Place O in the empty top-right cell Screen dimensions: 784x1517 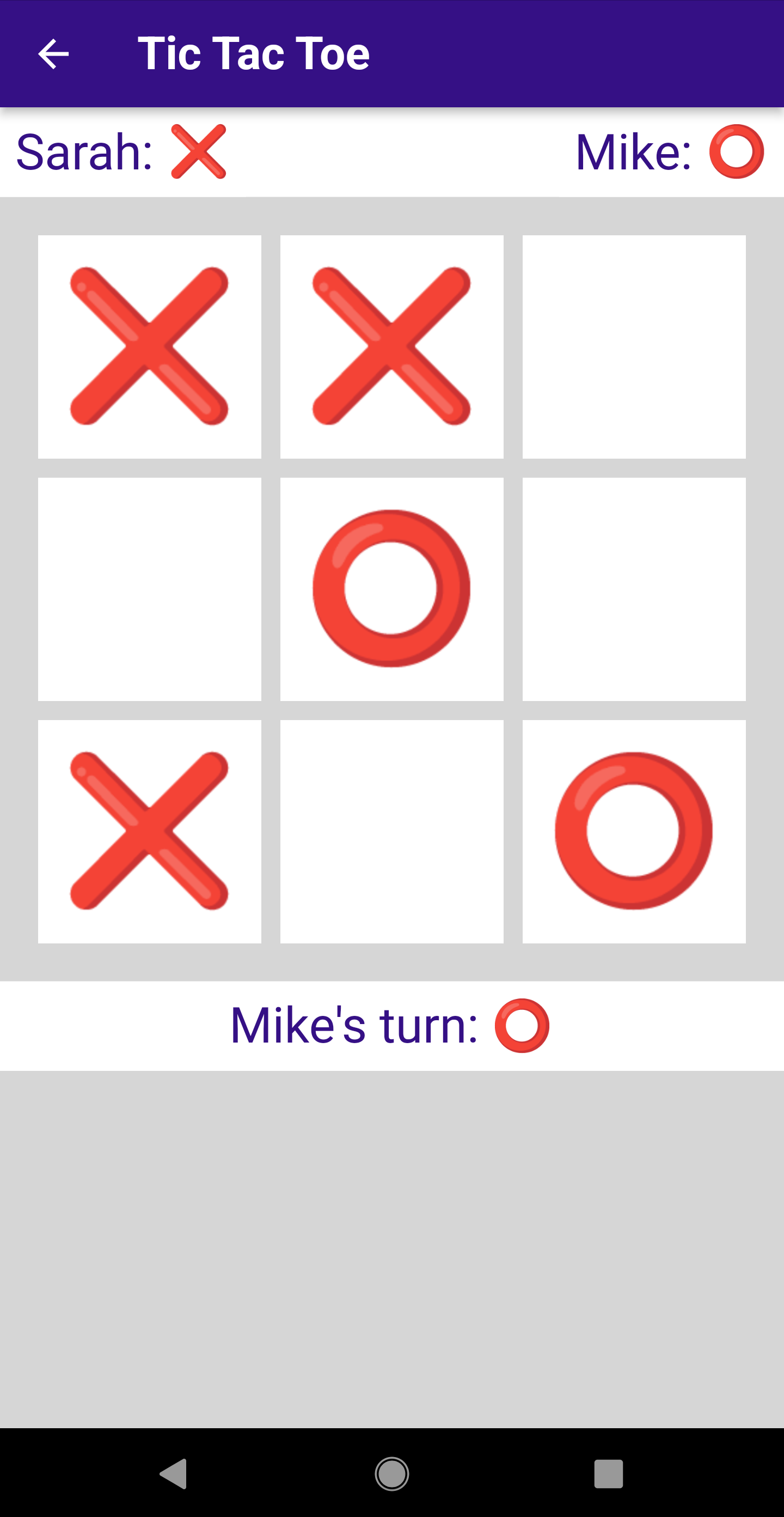click(x=634, y=347)
